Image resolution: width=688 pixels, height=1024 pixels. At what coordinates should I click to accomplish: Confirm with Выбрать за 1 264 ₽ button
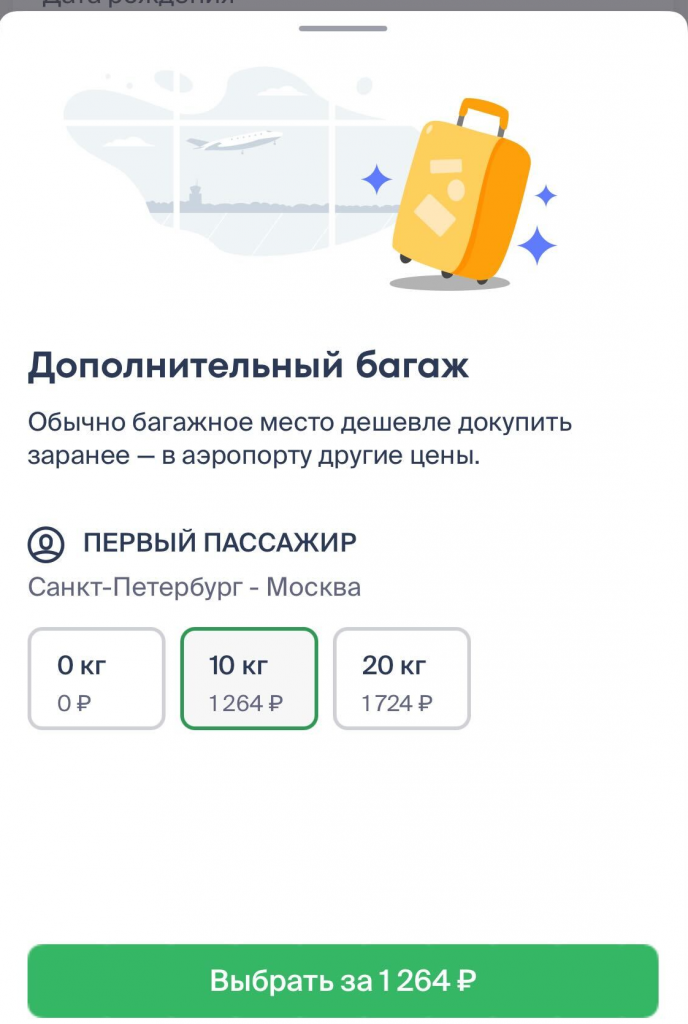coord(343,980)
